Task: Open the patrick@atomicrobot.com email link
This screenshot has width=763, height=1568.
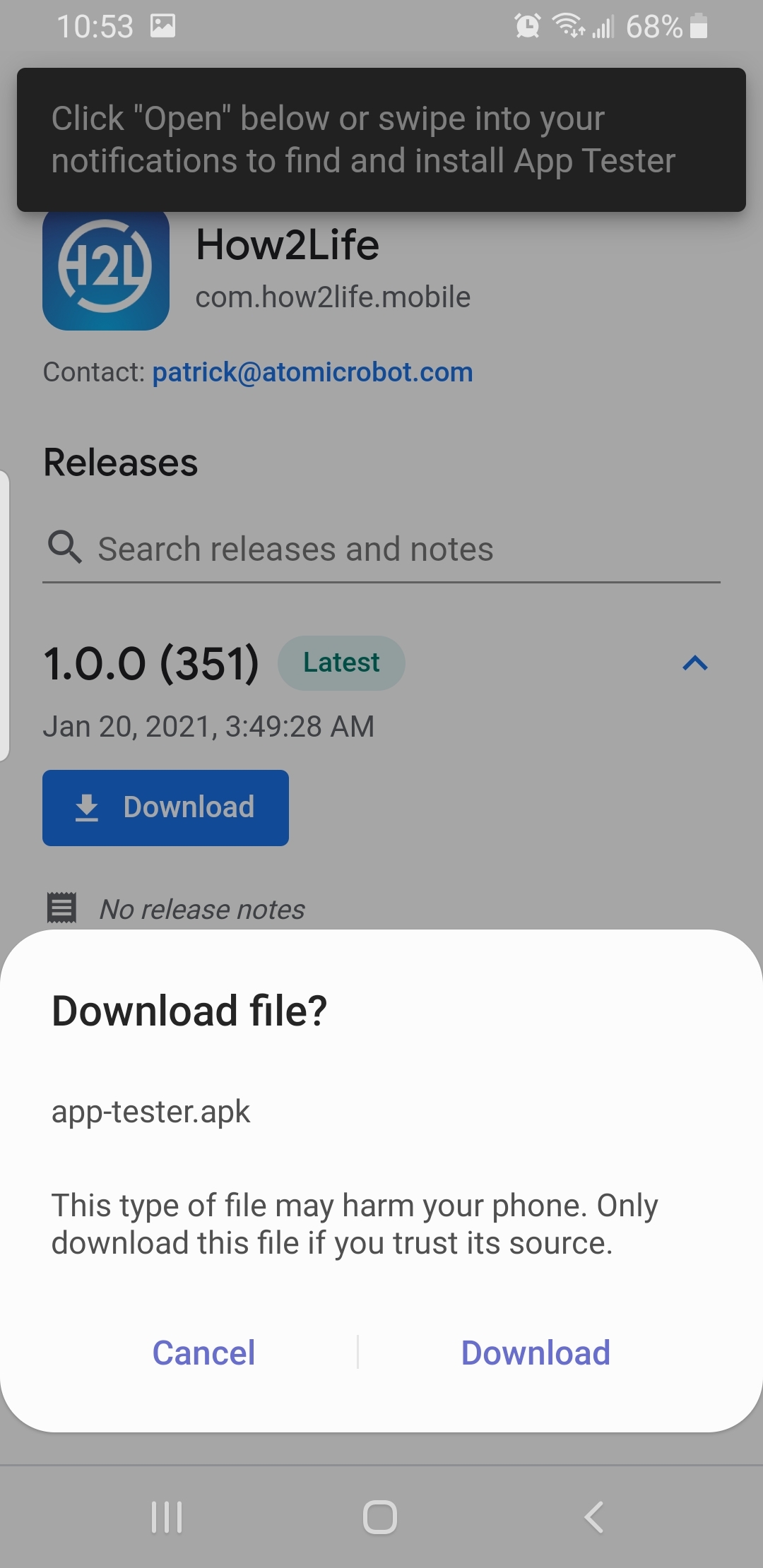Action: click(x=312, y=372)
